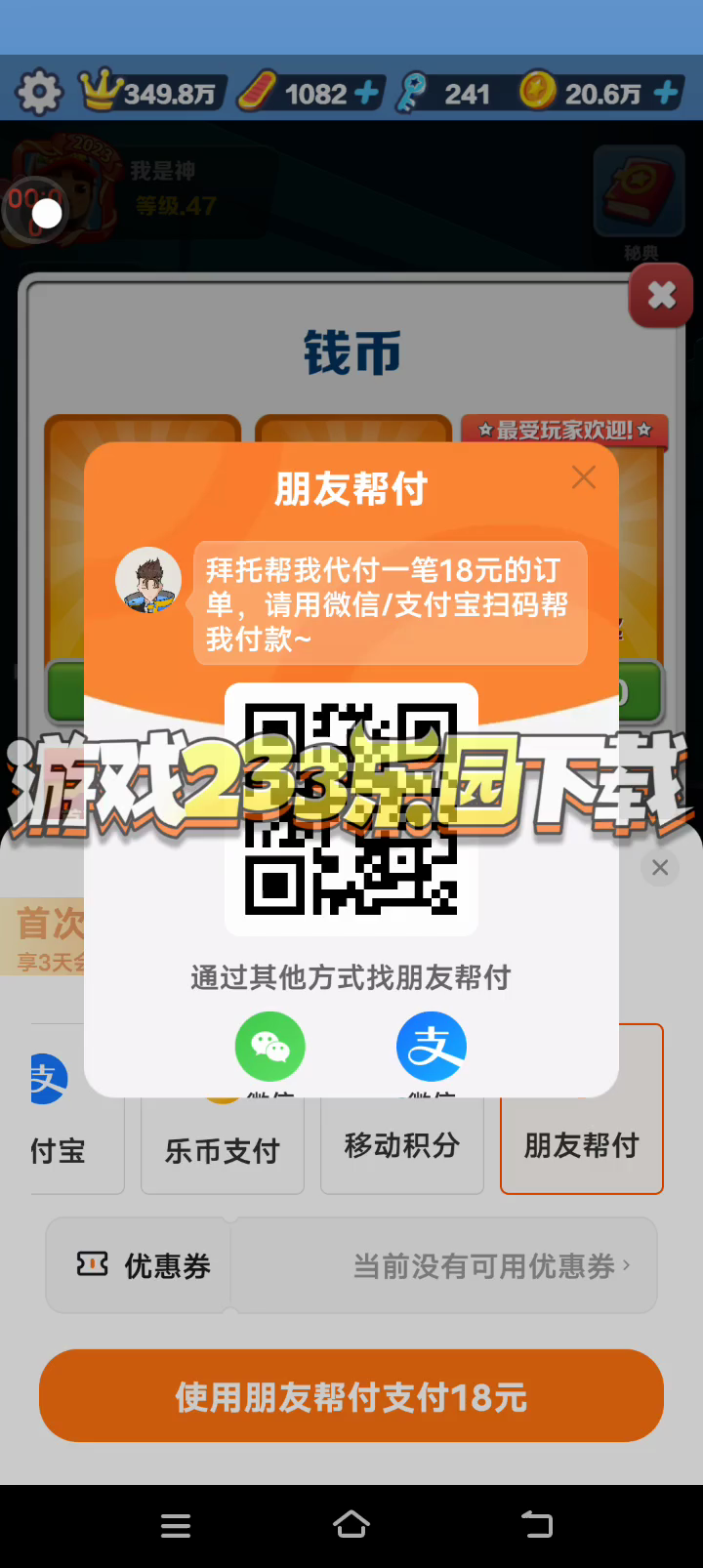Select 移动积分 payment method
Screen dimensions: 703x1568
point(402,1146)
